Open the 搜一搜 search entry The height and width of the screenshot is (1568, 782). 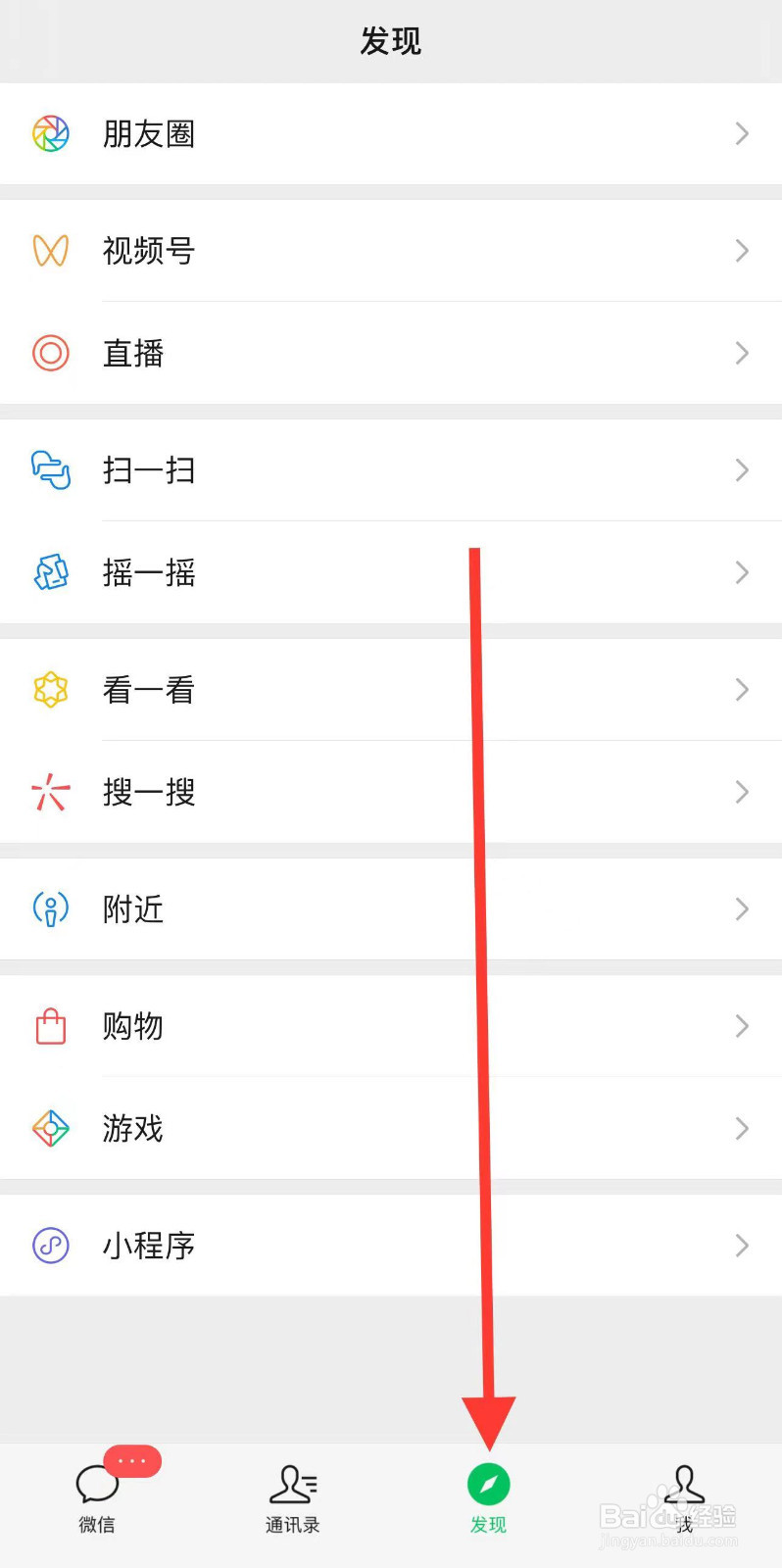tap(149, 793)
